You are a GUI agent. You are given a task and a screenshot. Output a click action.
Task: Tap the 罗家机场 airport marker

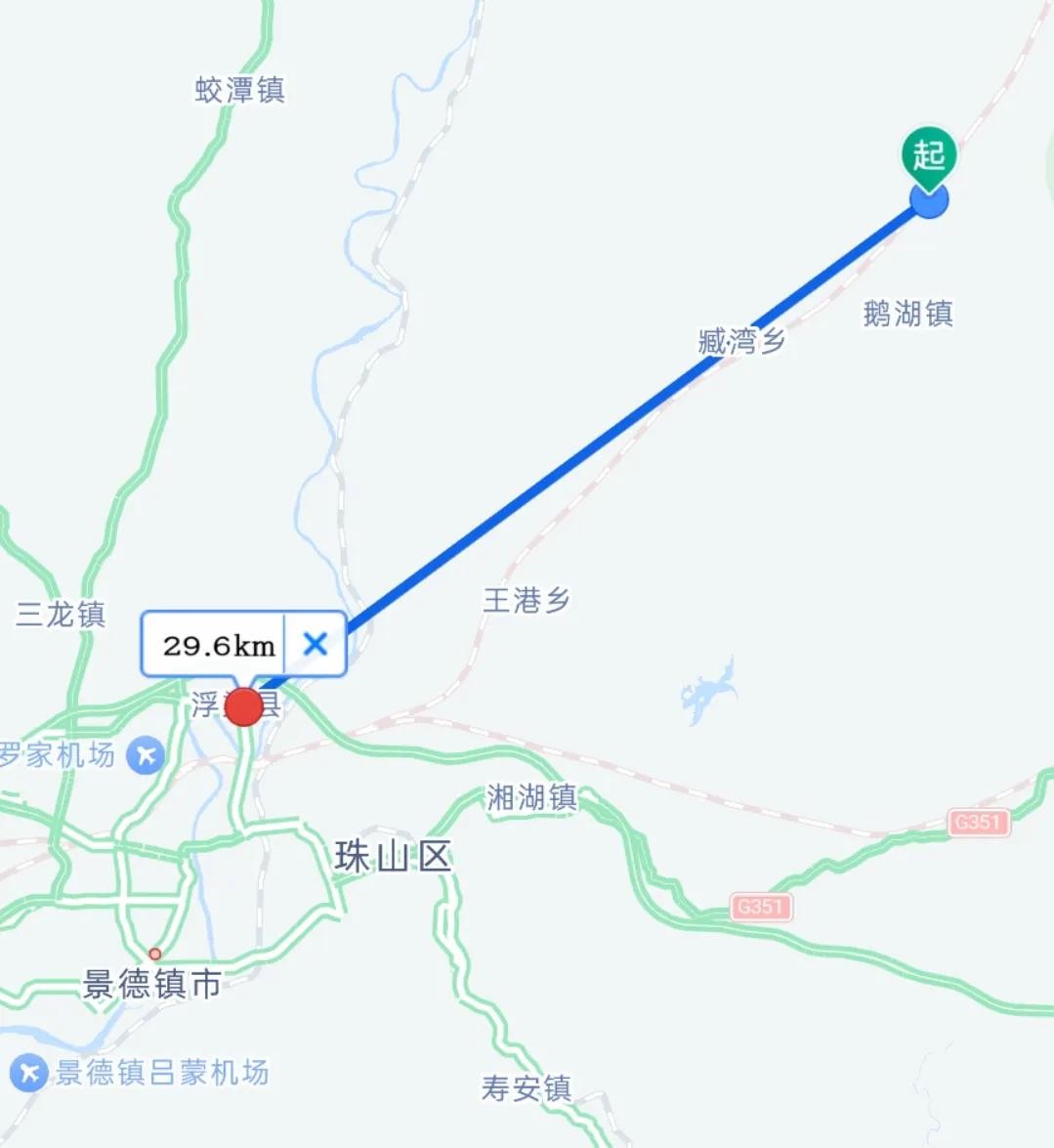147,755
